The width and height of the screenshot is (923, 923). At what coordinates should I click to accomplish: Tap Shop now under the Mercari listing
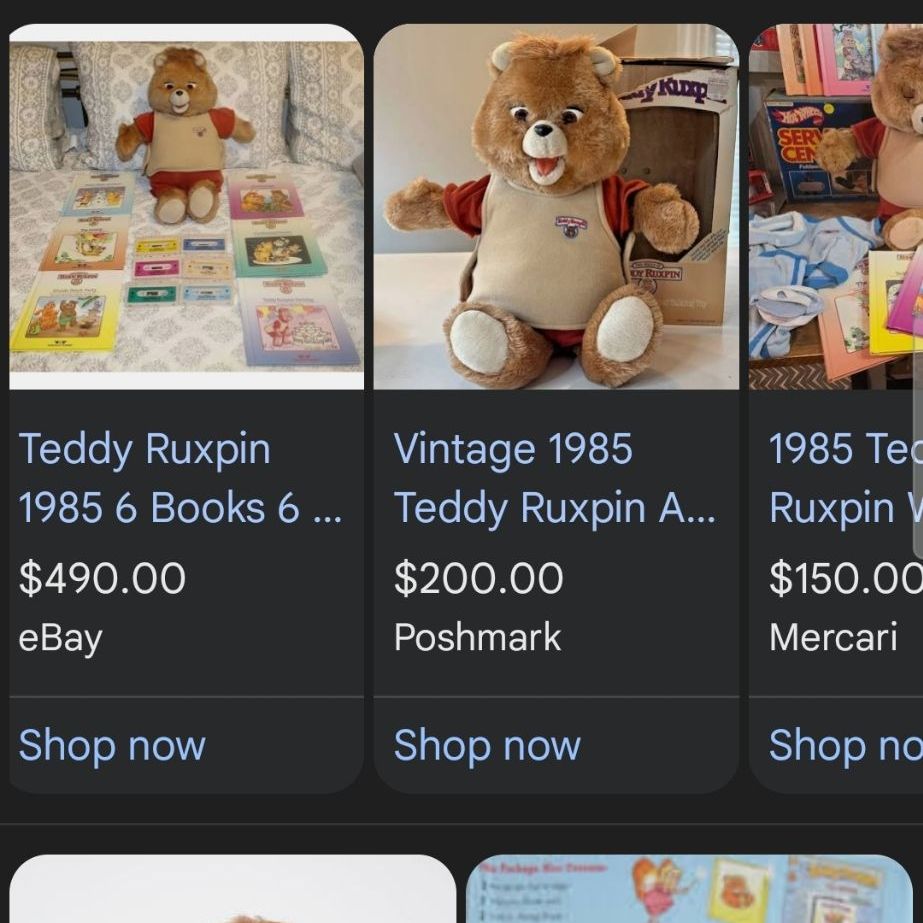point(838,746)
